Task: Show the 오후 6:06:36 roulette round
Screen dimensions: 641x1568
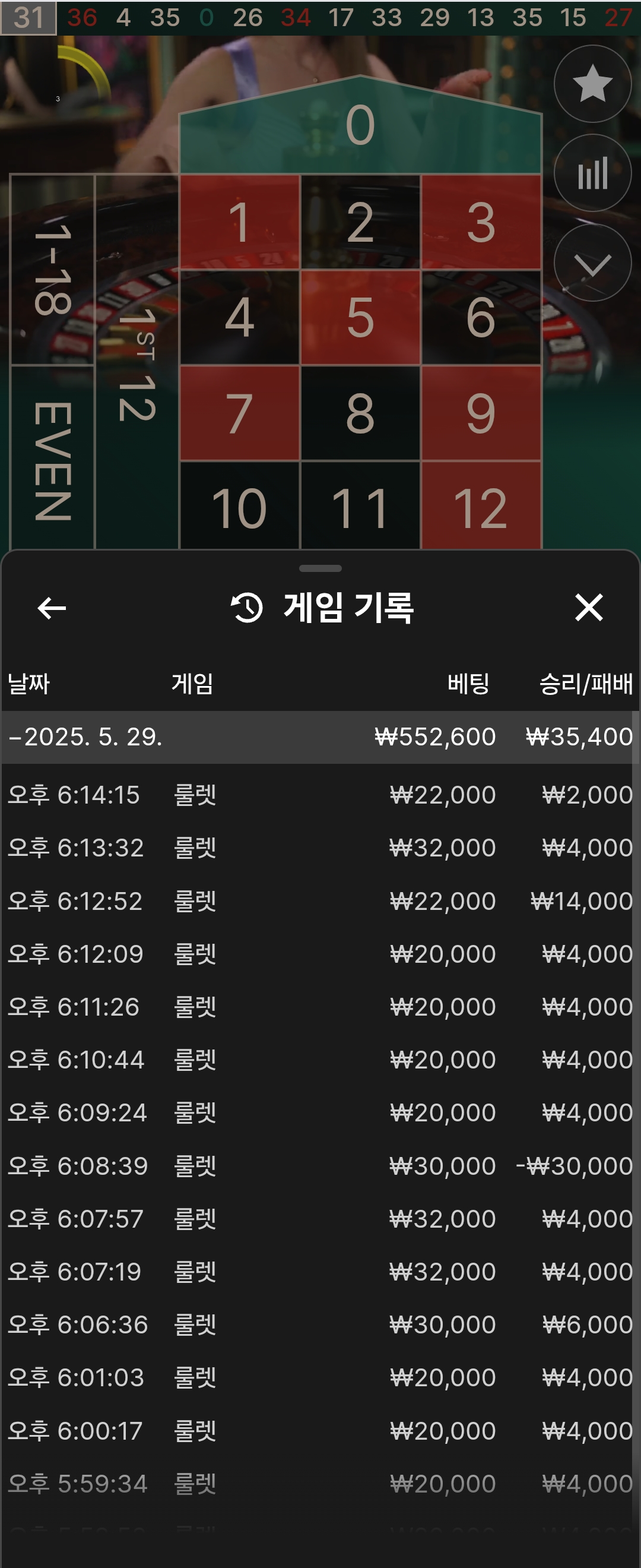Action: (x=320, y=1324)
